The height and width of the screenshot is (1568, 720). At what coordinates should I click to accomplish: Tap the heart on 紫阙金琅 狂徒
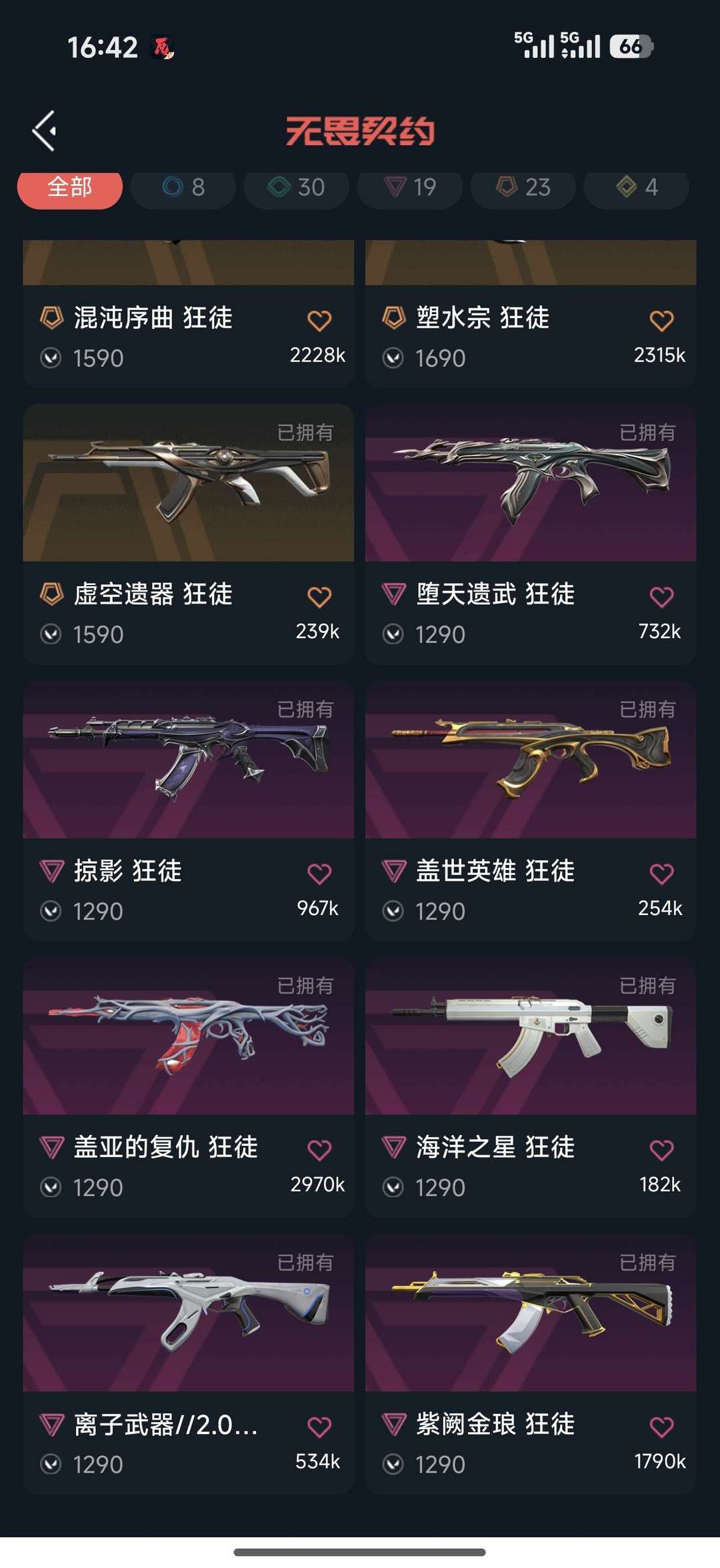(x=661, y=1427)
